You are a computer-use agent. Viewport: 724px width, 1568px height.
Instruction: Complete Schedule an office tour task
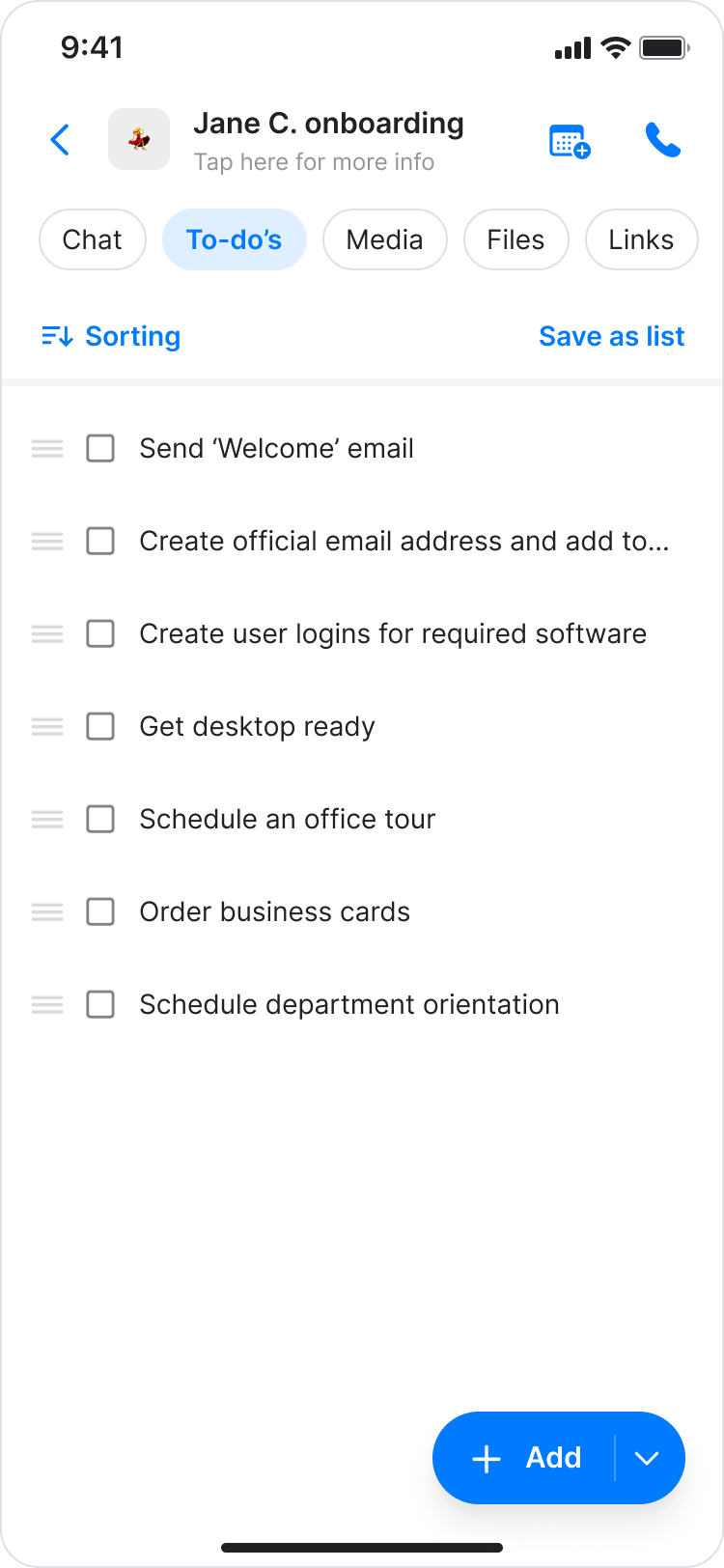100,819
